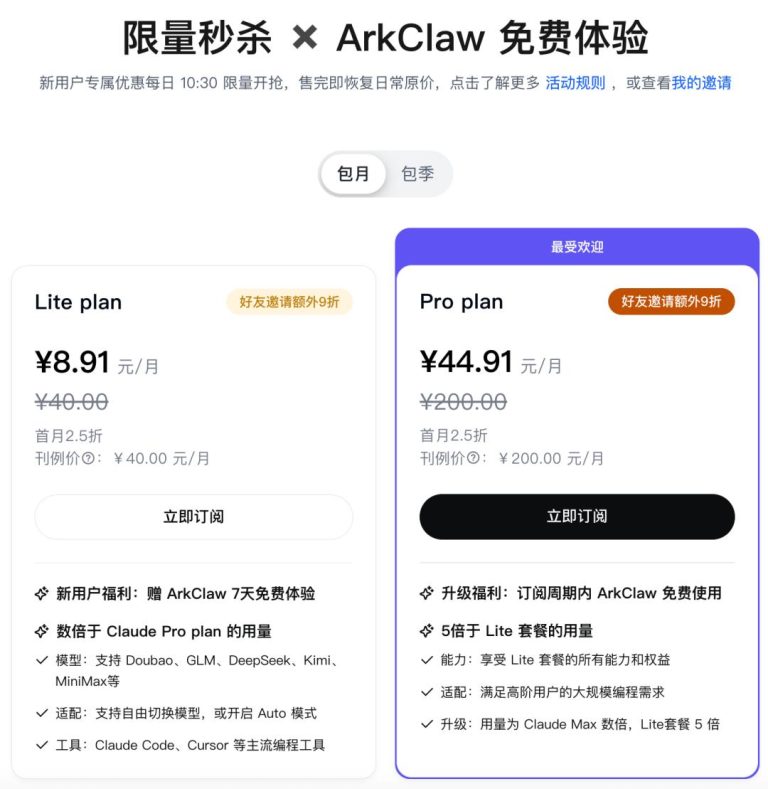Open the 活动规则 link

click(x=575, y=83)
